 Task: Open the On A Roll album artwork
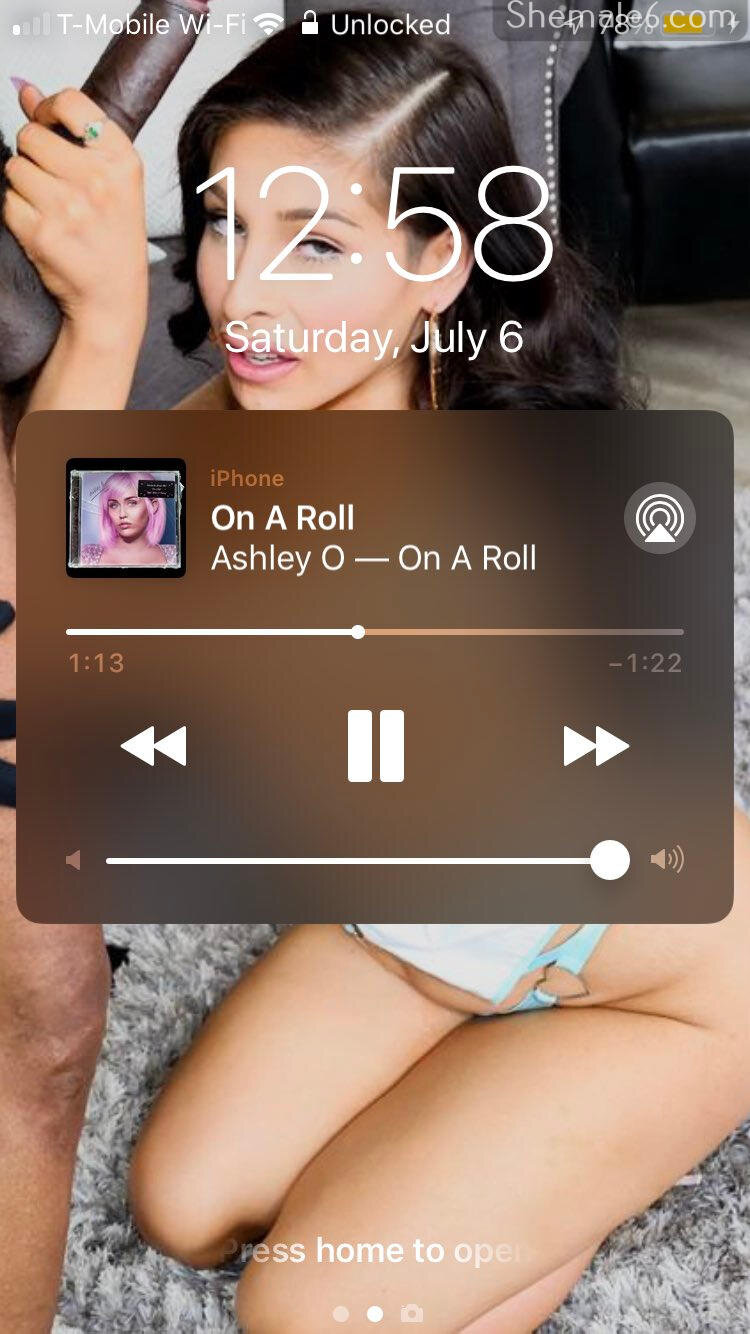[x=126, y=518]
